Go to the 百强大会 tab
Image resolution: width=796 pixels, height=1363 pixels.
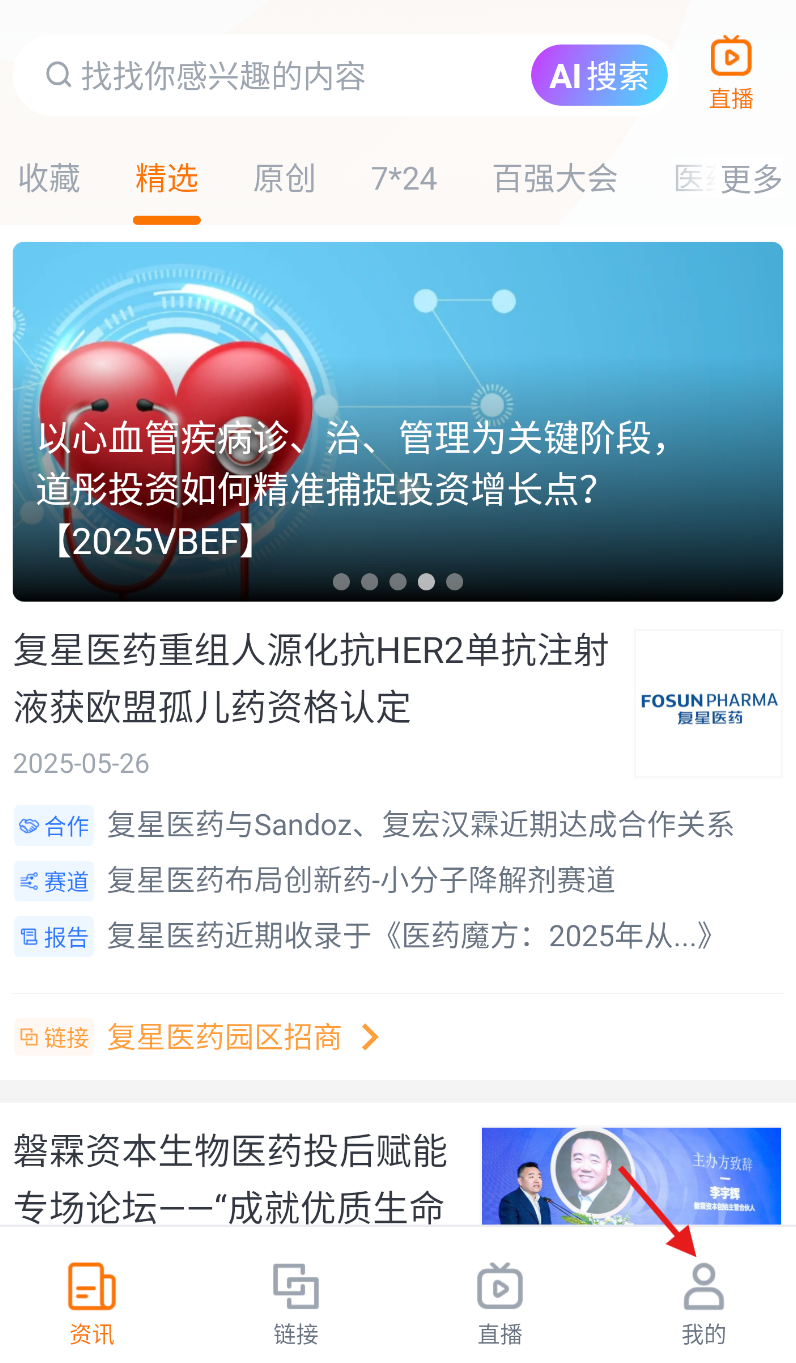pos(555,179)
